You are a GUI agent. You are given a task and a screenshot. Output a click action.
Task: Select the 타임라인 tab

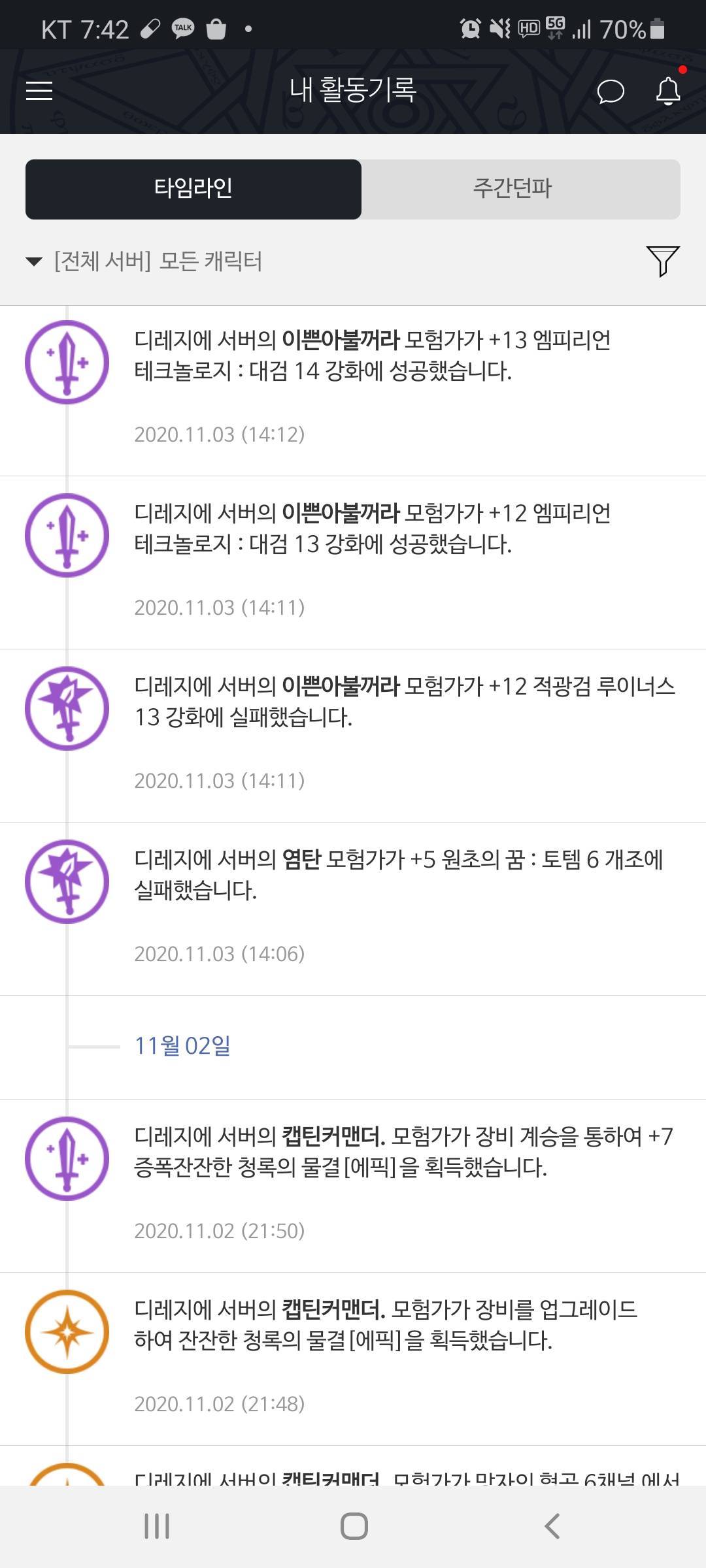coord(193,189)
